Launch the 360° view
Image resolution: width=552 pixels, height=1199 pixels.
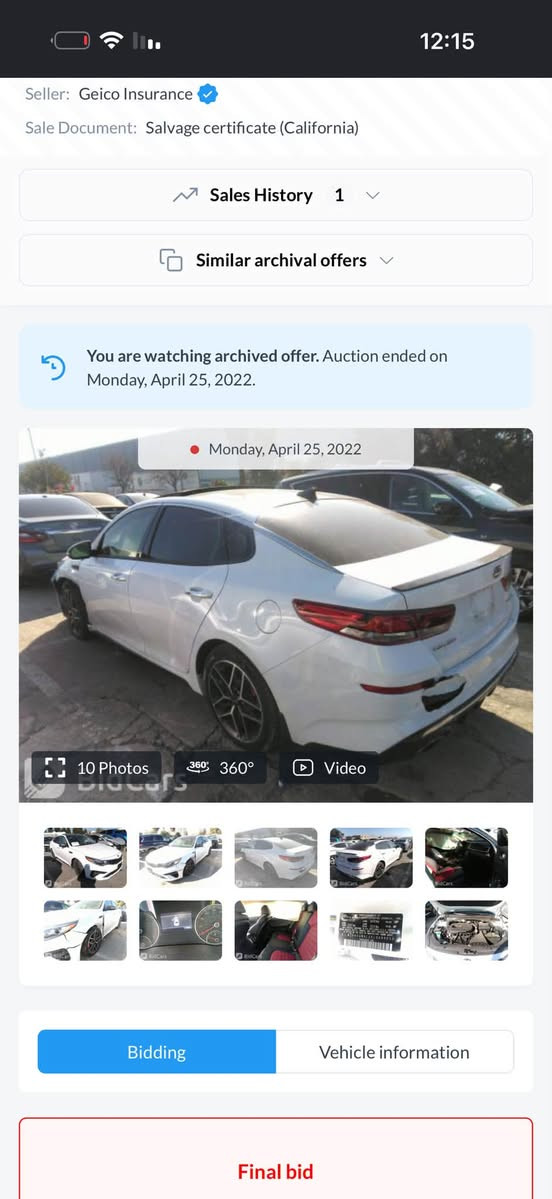tap(220, 768)
